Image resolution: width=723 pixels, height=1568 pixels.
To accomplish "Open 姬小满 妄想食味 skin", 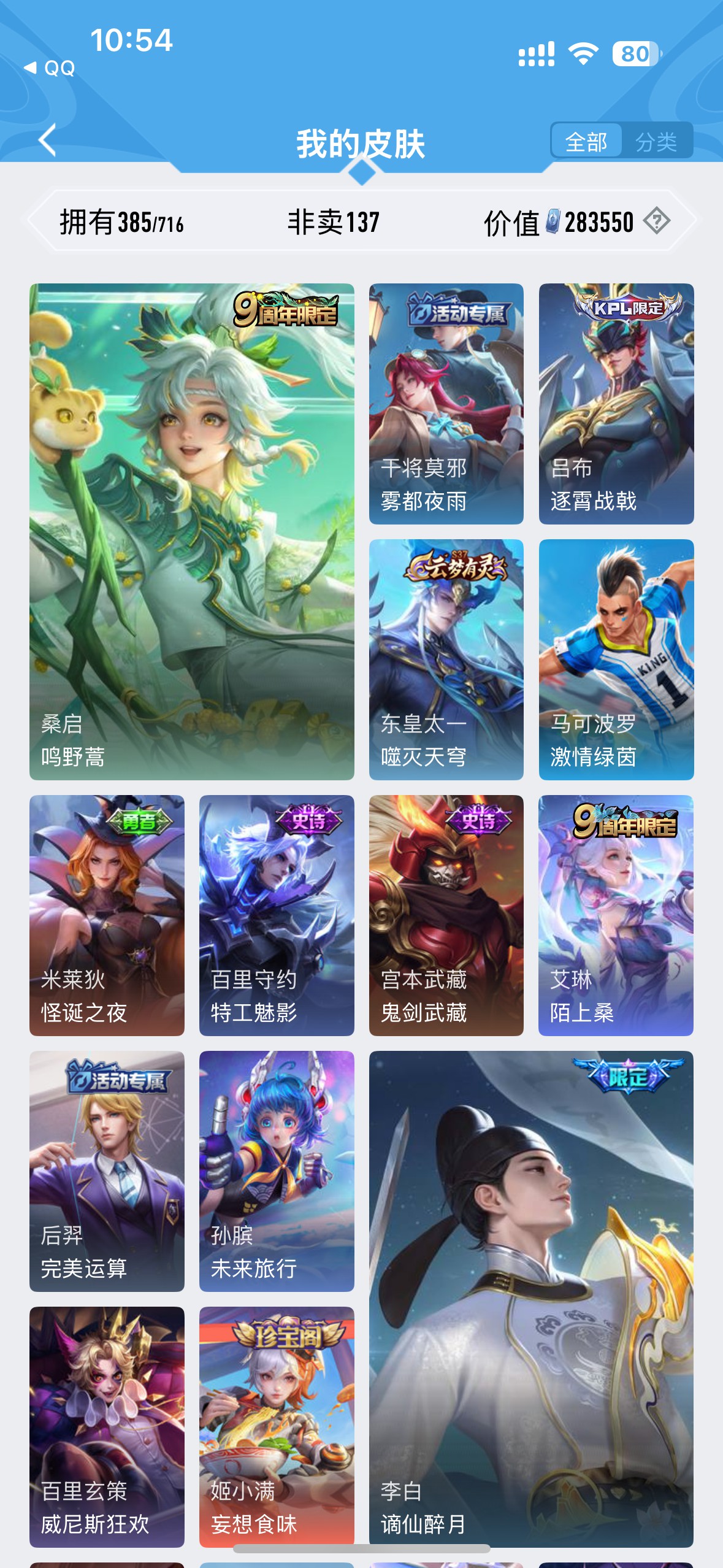I will (x=277, y=1426).
